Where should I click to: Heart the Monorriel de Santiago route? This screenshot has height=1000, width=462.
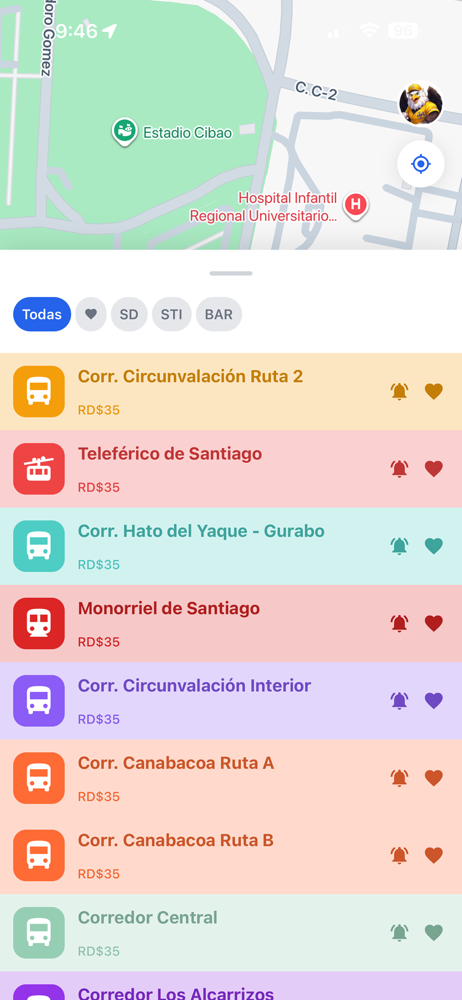click(x=434, y=624)
